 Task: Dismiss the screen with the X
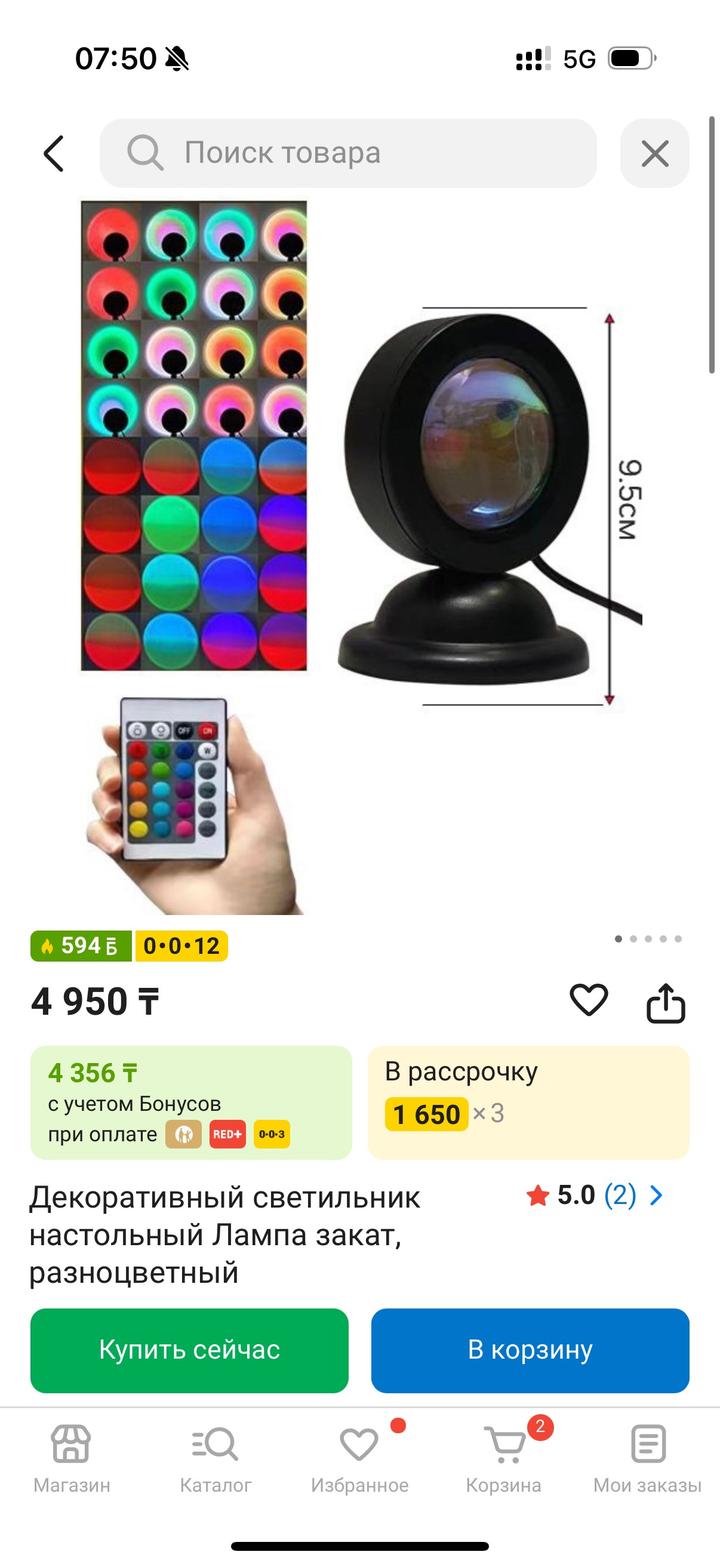[655, 153]
